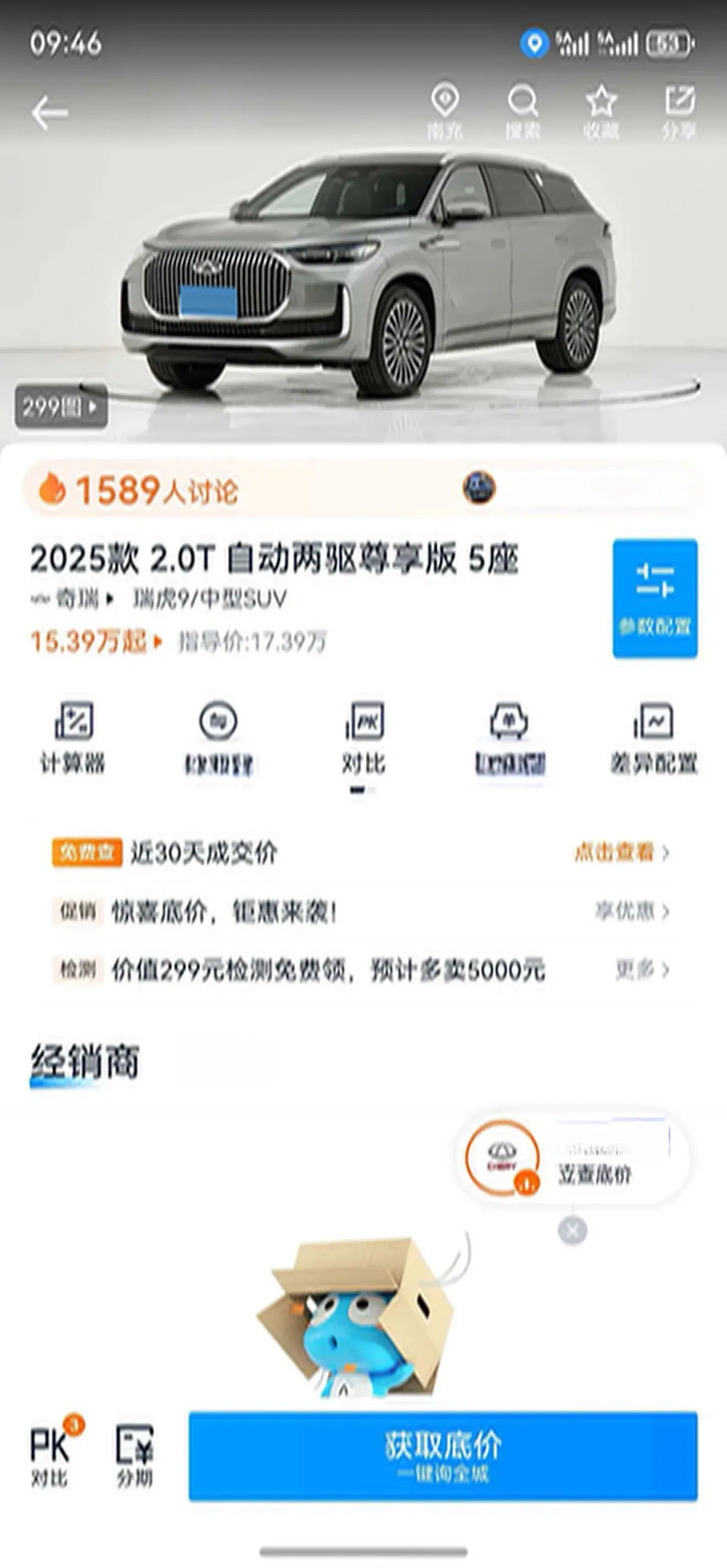The width and height of the screenshot is (727, 1568).
Task: View 差异配置 differences
Action: pyautogui.click(x=654, y=738)
